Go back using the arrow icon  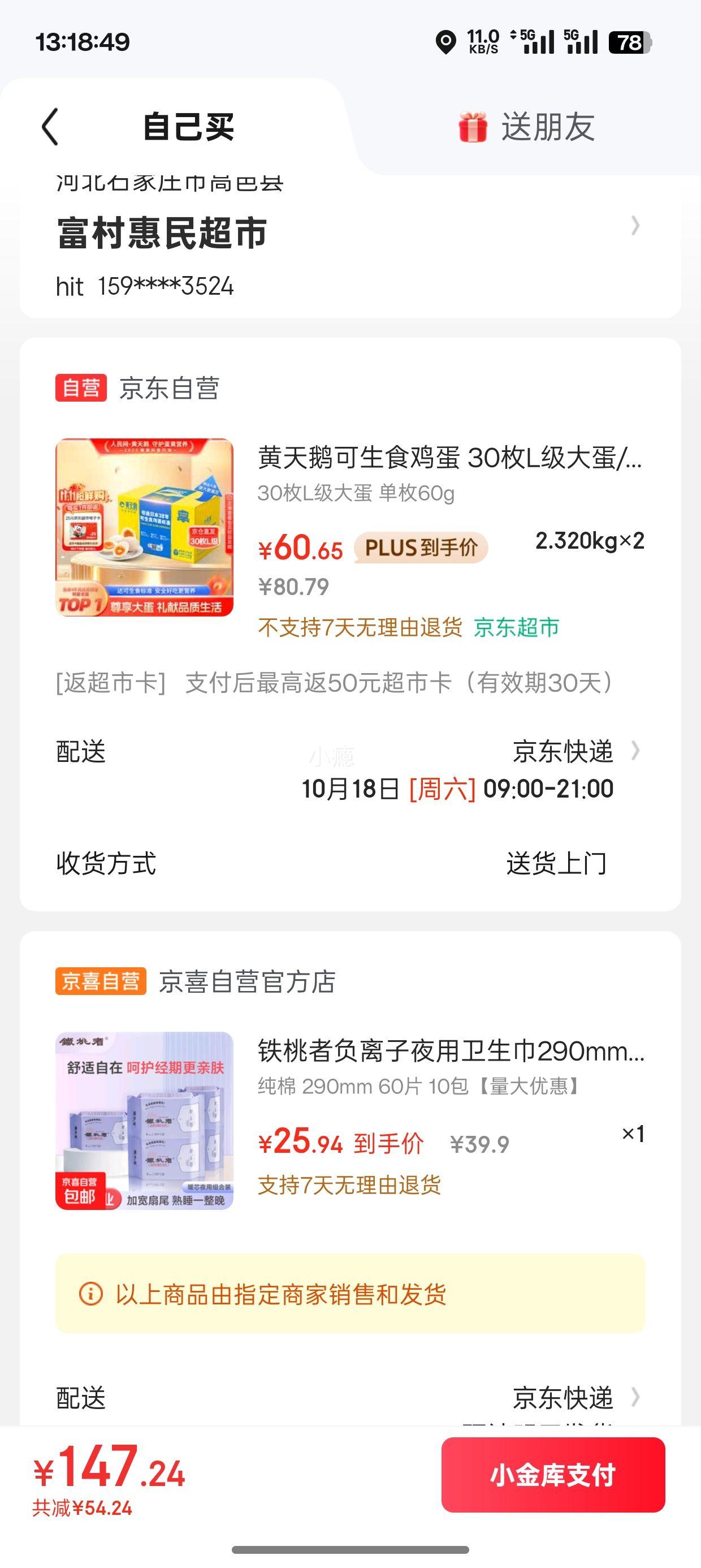[50, 127]
